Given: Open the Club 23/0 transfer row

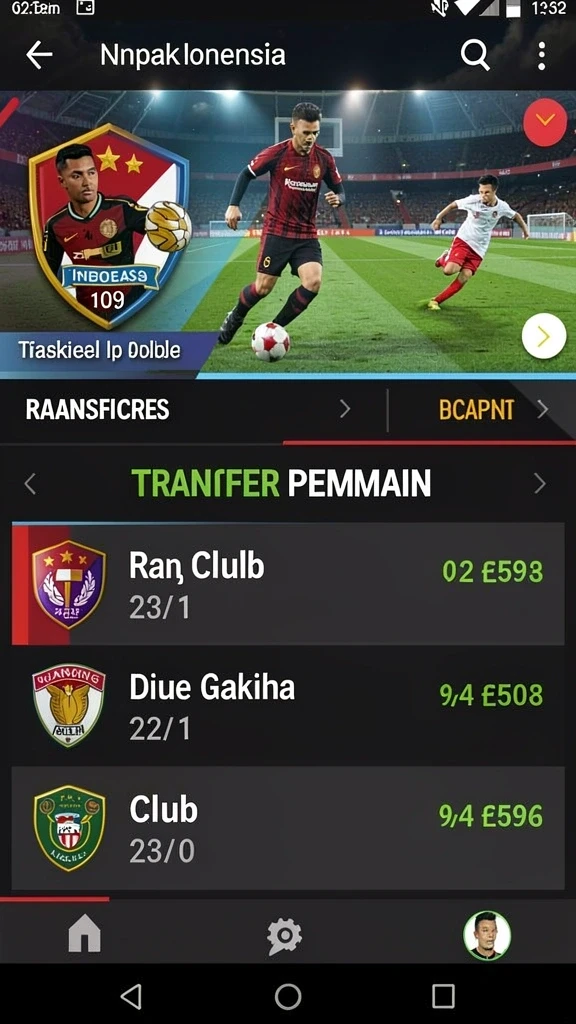Looking at the screenshot, I should pos(288,828).
